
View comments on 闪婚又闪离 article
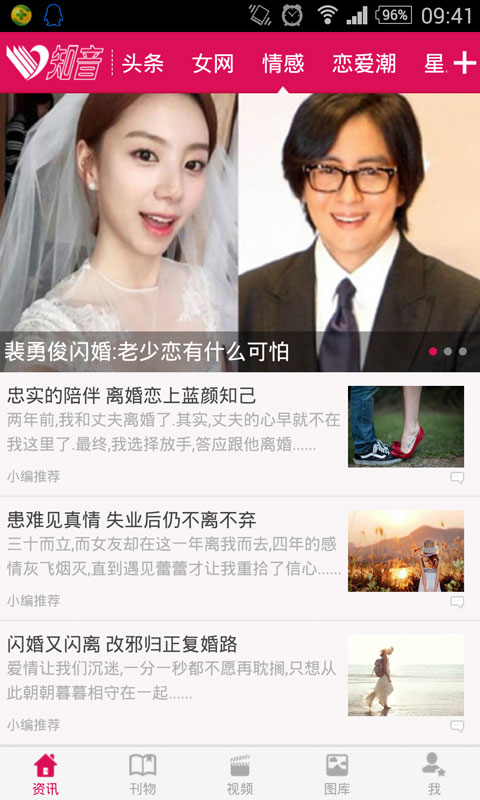pos(457,727)
